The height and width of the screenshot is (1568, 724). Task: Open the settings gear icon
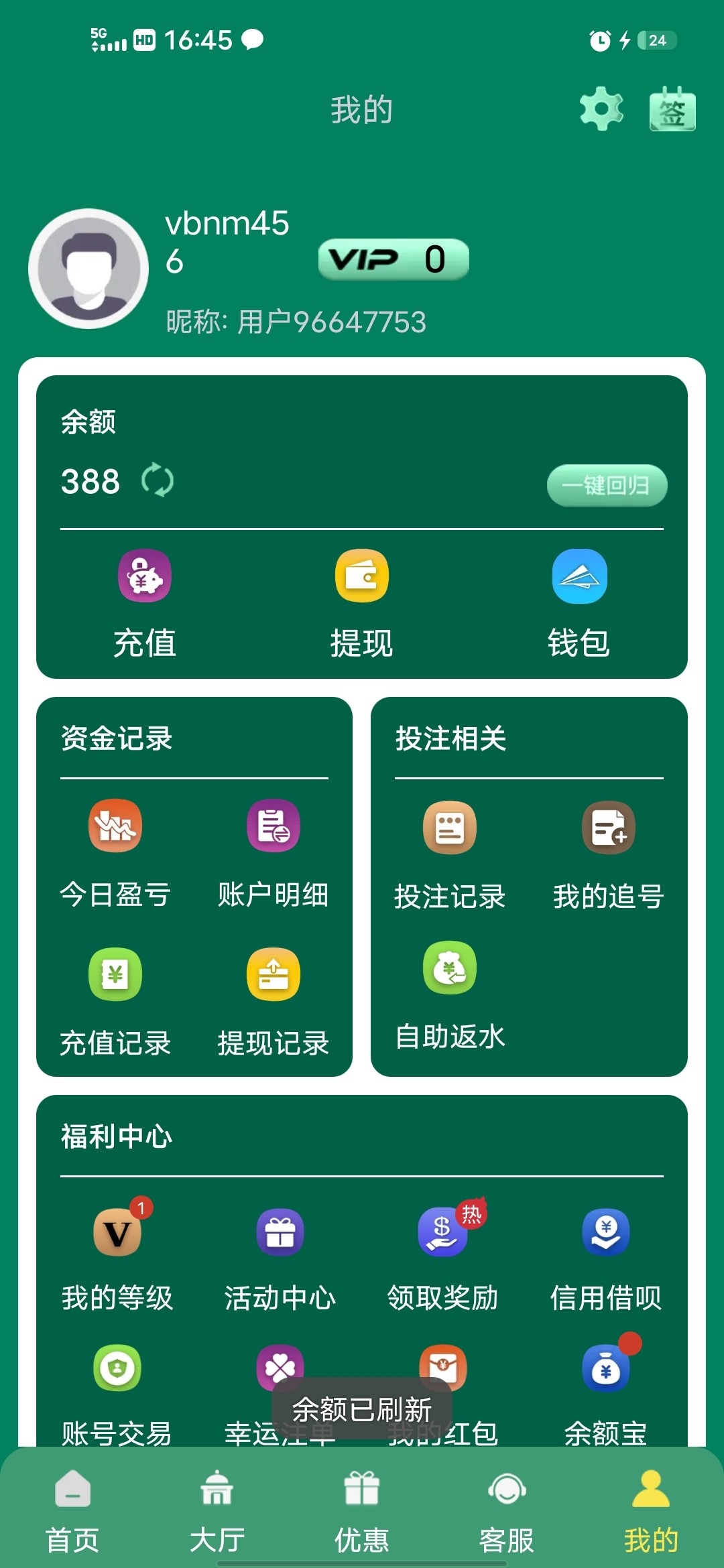[601, 109]
